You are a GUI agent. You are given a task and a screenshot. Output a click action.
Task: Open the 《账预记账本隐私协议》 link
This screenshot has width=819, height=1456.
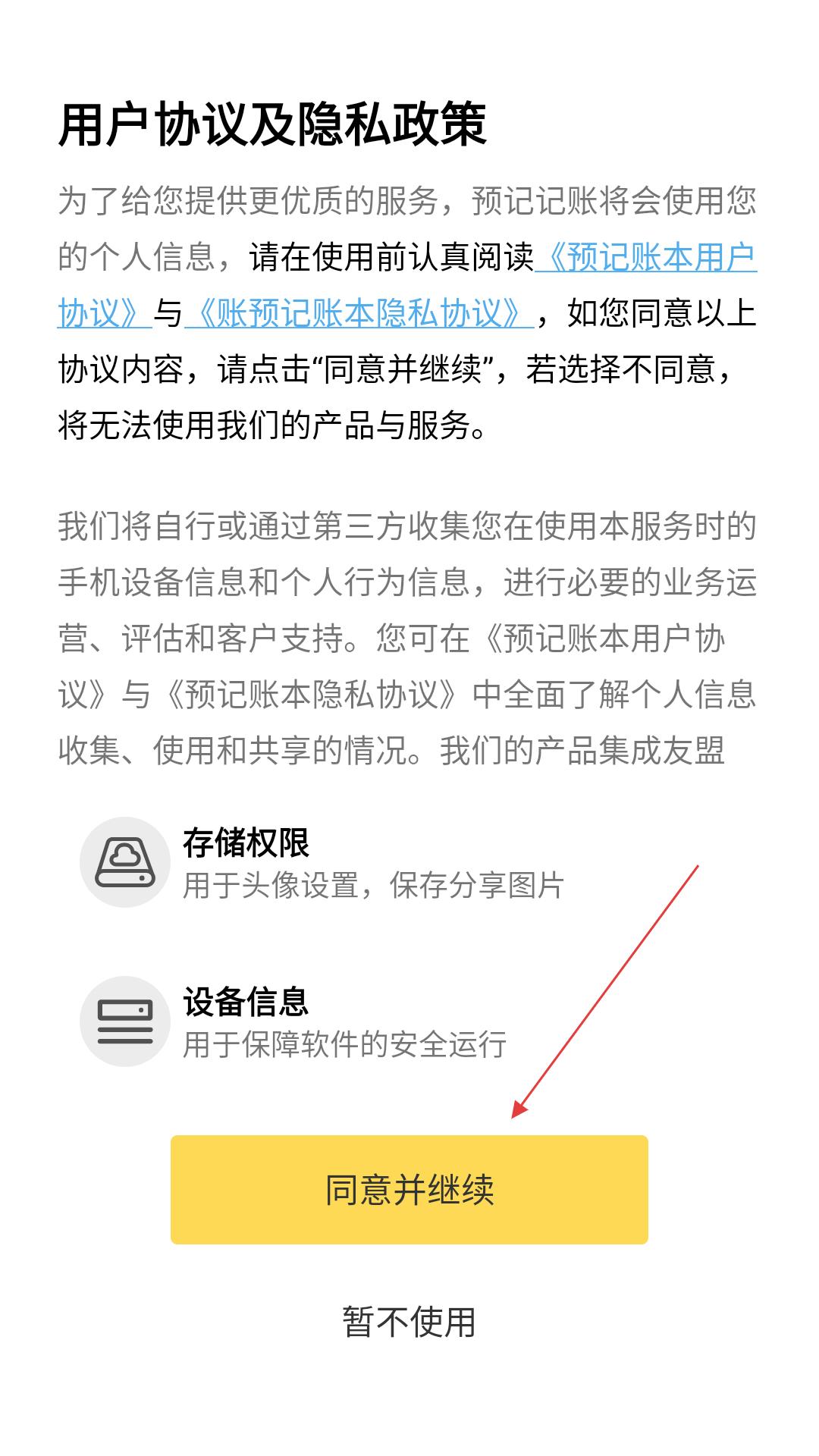(358, 313)
